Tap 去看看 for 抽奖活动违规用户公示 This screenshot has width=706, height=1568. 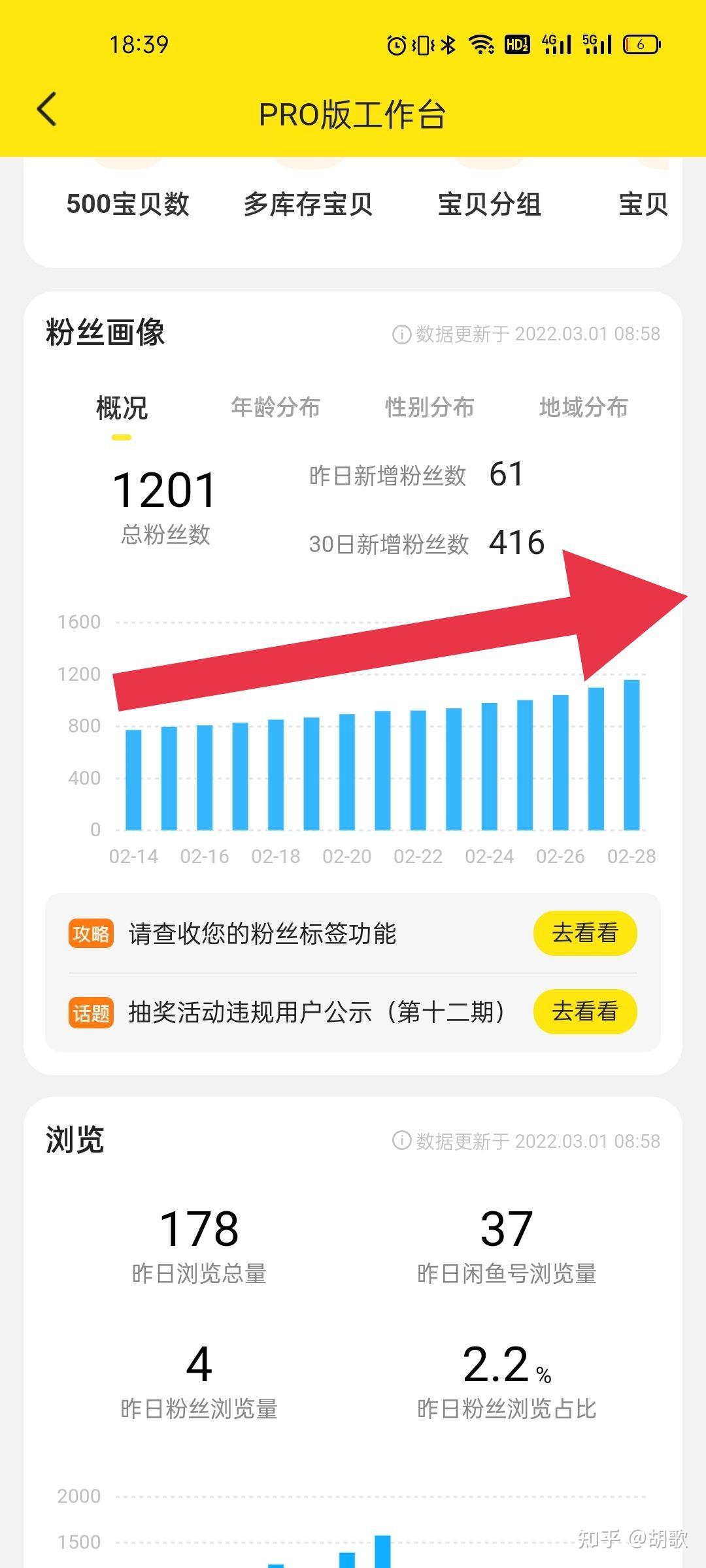585,1011
